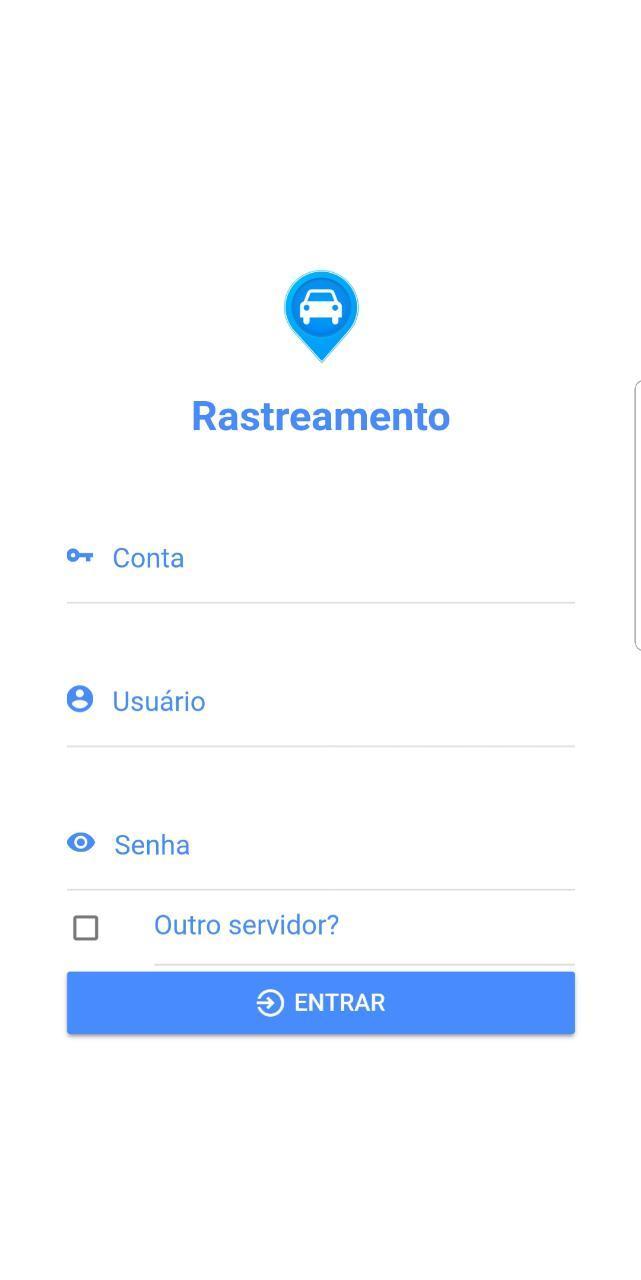Focus the Conta input field
Viewport: 641px width, 1280px height.
(x=320, y=558)
